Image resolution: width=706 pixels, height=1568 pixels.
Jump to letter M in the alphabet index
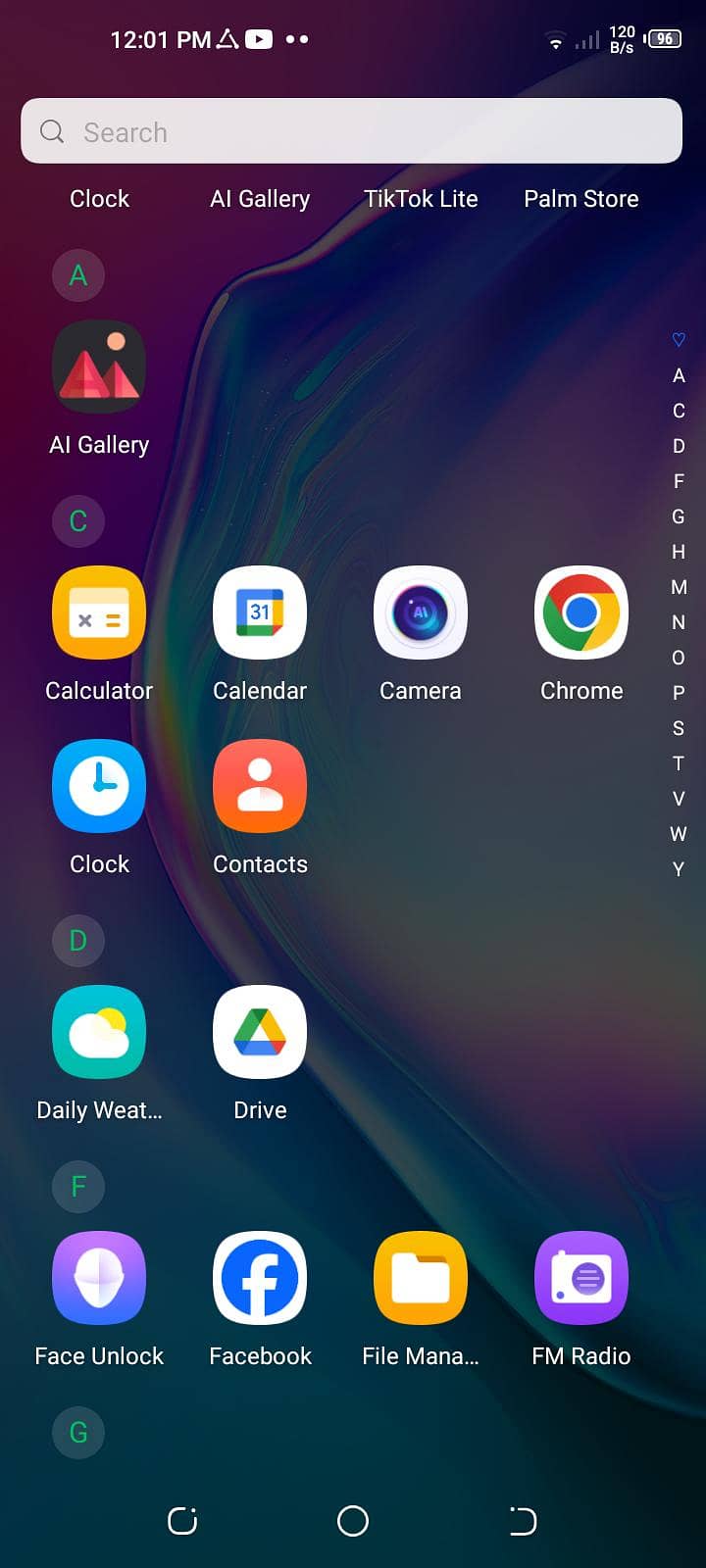click(679, 587)
